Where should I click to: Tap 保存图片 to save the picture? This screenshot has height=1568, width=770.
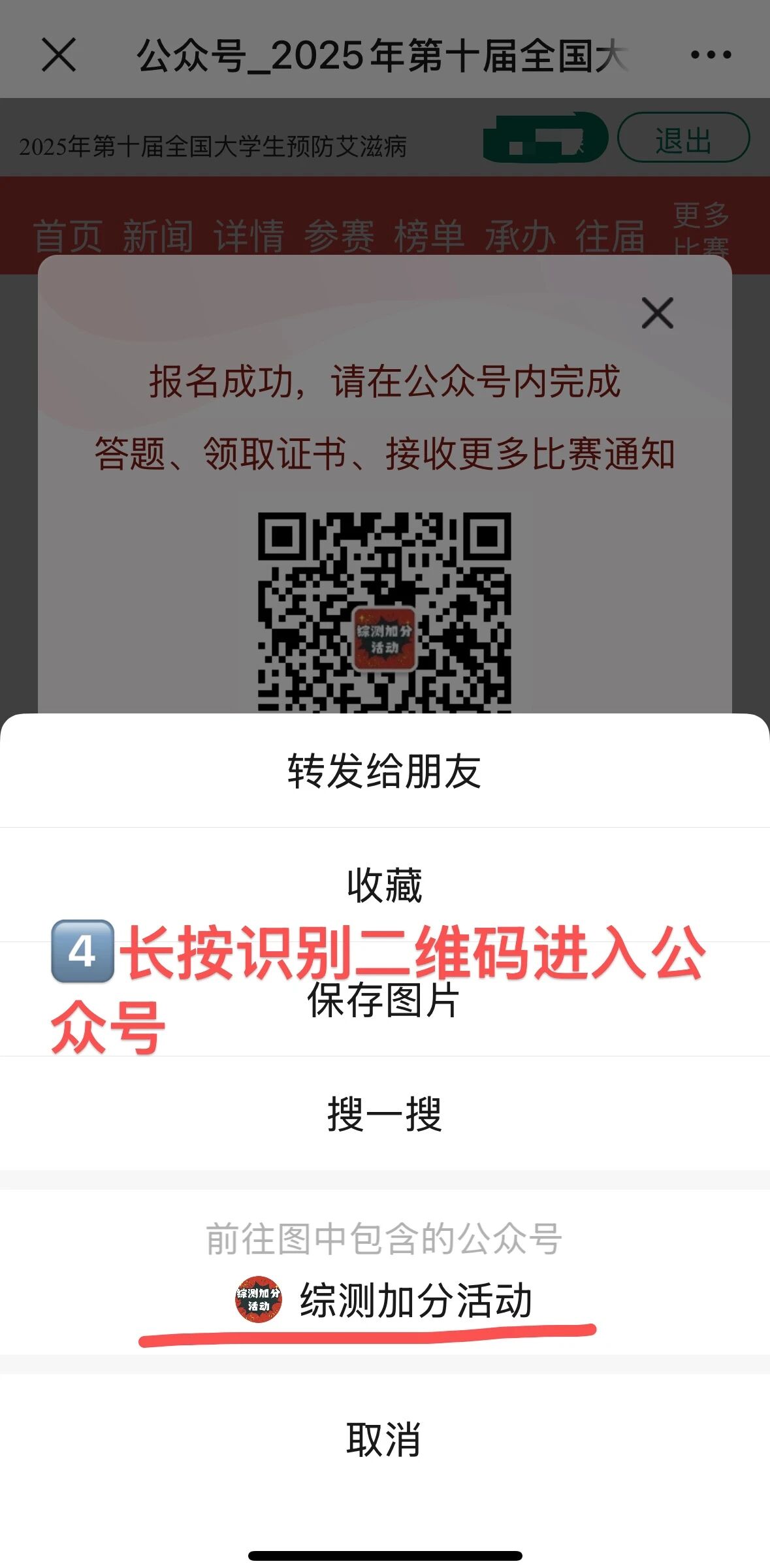click(x=385, y=1000)
